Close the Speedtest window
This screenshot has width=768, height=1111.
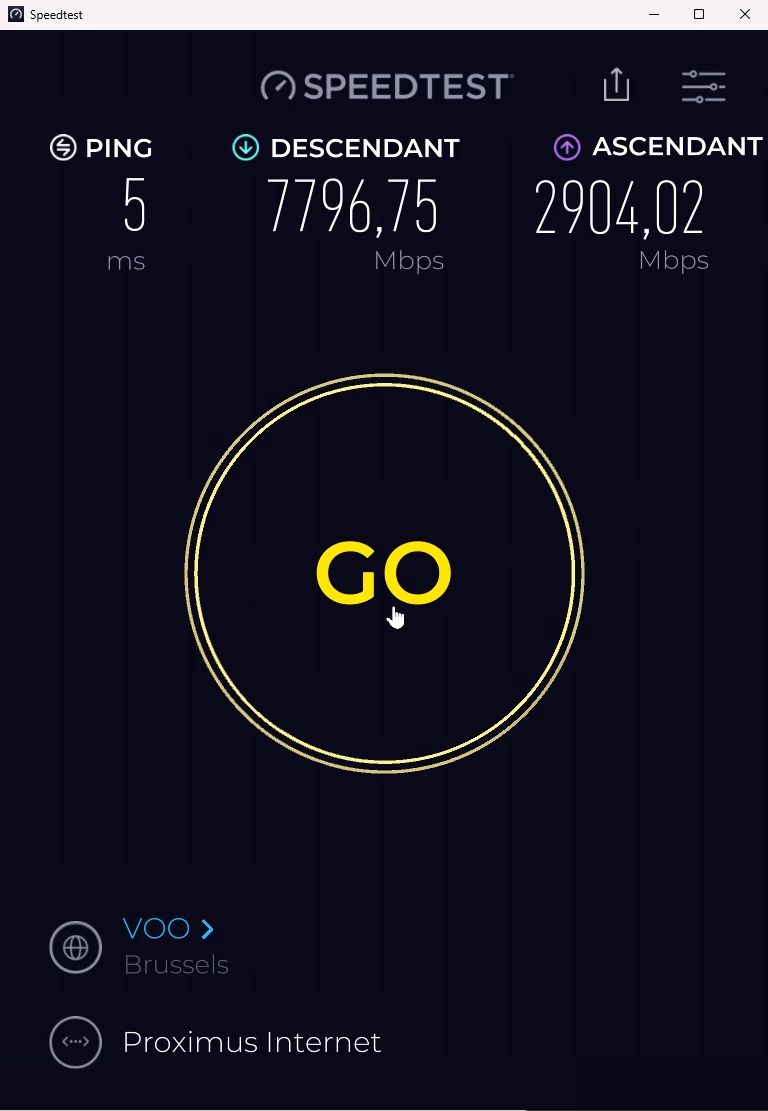click(745, 14)
